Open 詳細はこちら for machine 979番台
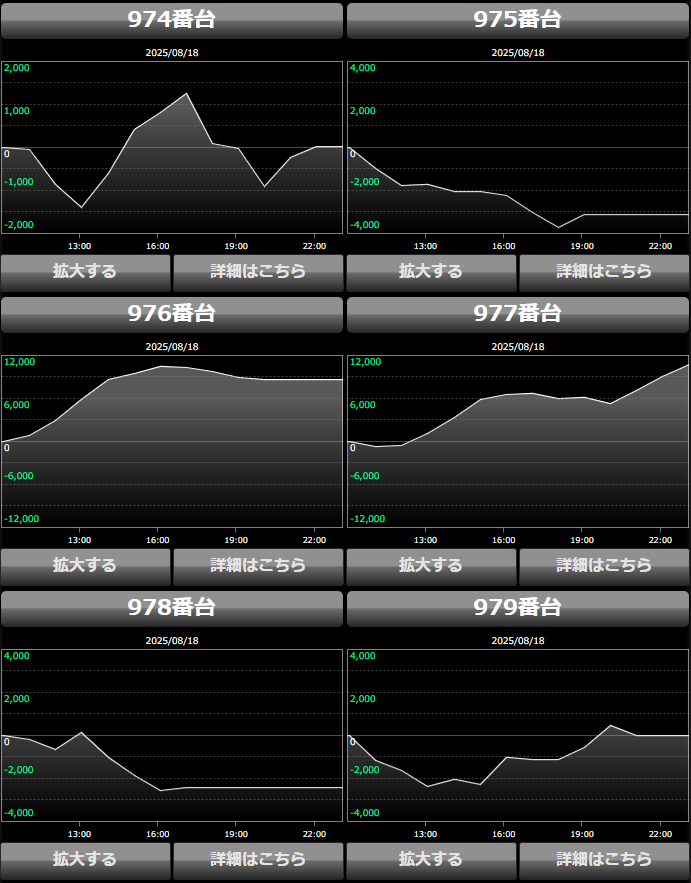The image size is (691, 883). (x=604, y=859)
